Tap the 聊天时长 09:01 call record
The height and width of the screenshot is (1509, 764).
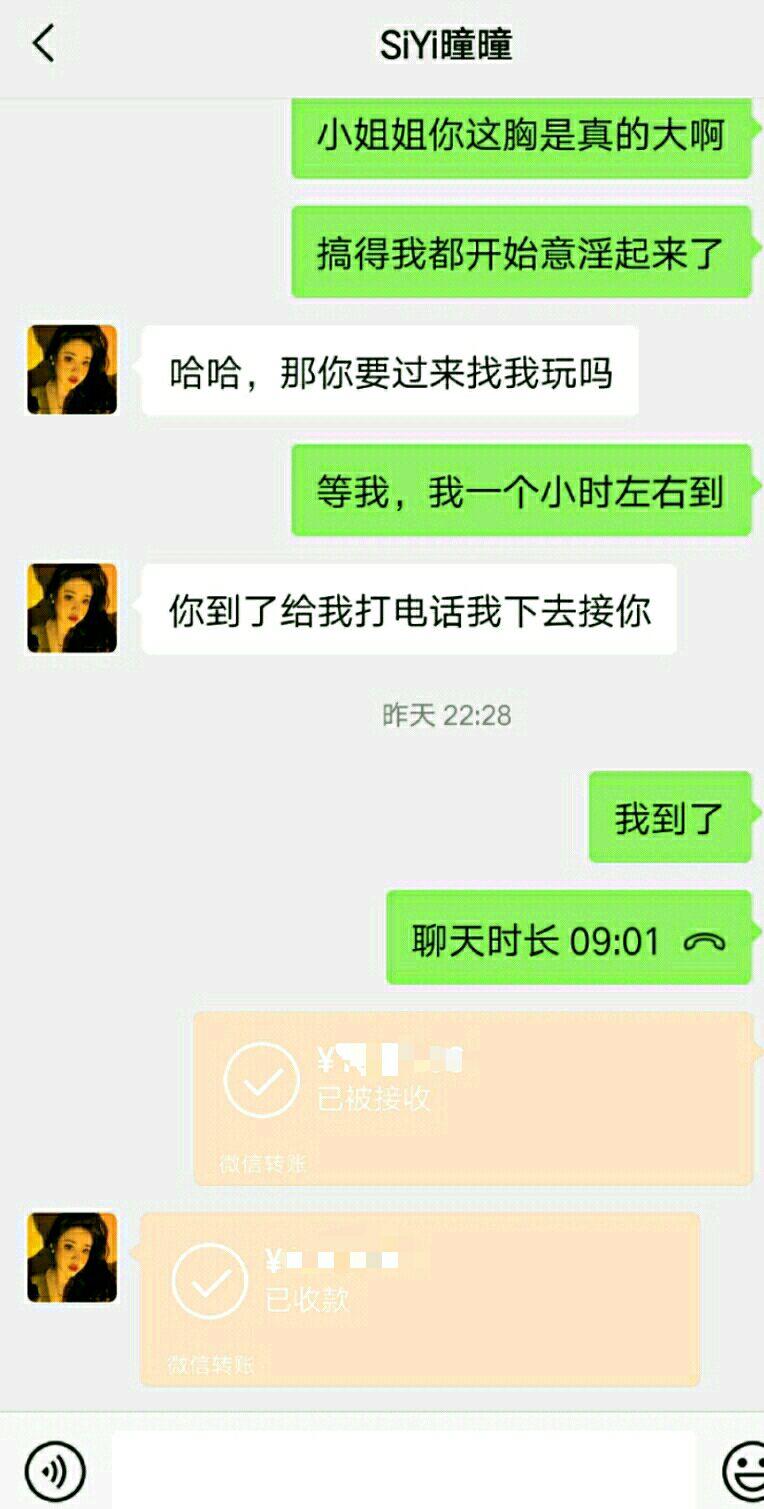567,941
